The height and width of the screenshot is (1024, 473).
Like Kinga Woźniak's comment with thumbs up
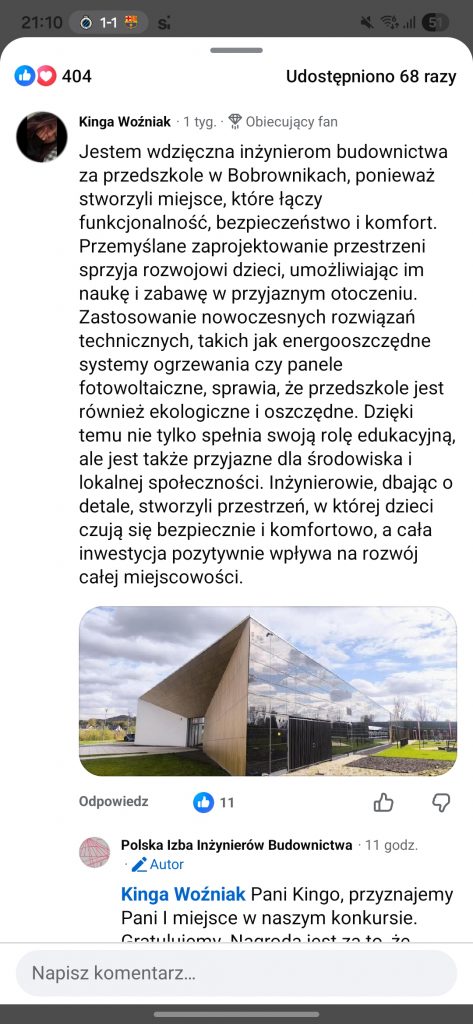[383, 802]
